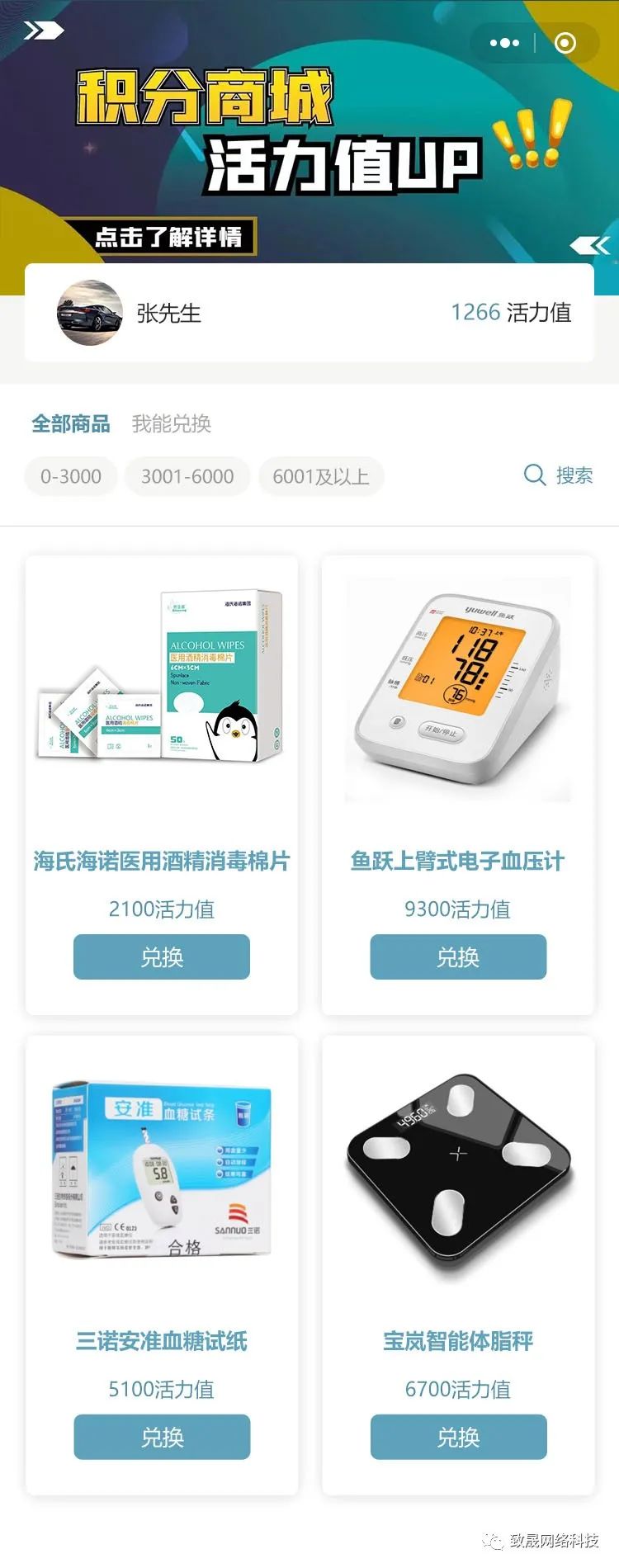This screenshot has height=1568, width=619.
Task: Open the mini program more options menu
Action: 504,43
